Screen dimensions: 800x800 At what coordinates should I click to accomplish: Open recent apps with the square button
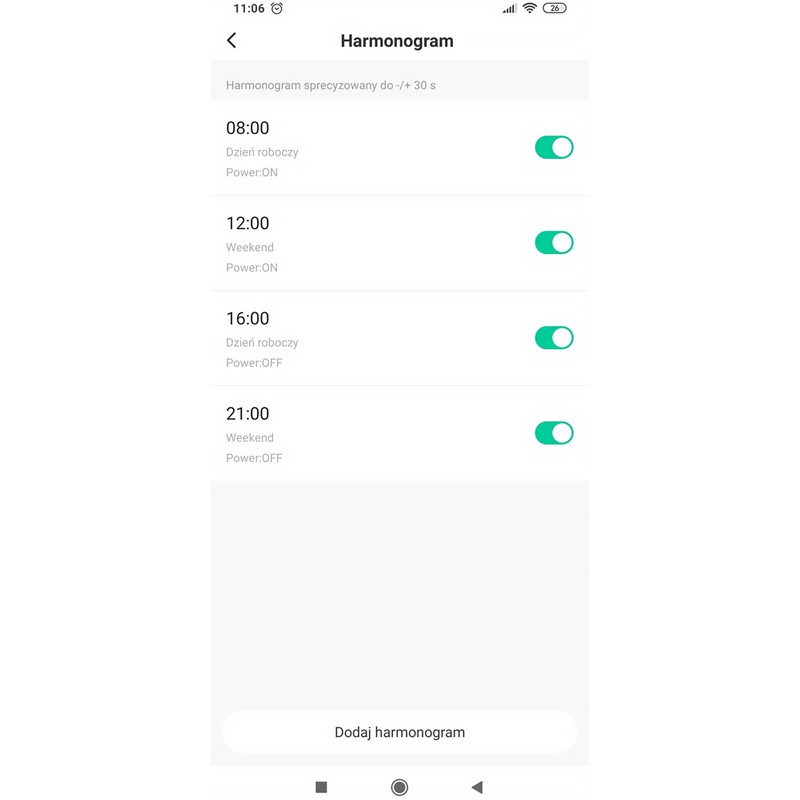tap(321, 787)
